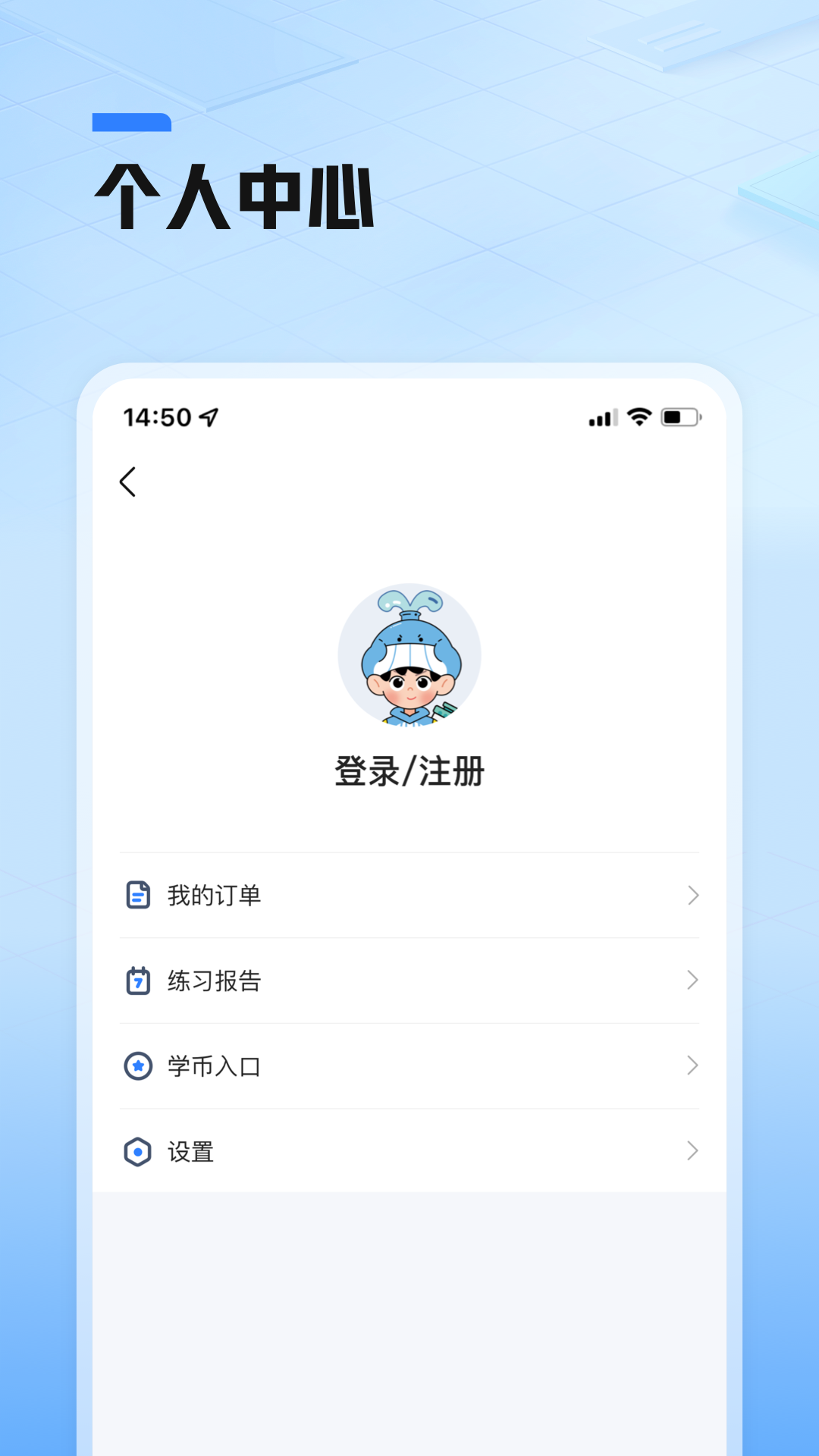The height and width of the screenshot is (1456, 819).
Task: Expand the 设置 row chevron
Action: click(x=692, y=1151)
